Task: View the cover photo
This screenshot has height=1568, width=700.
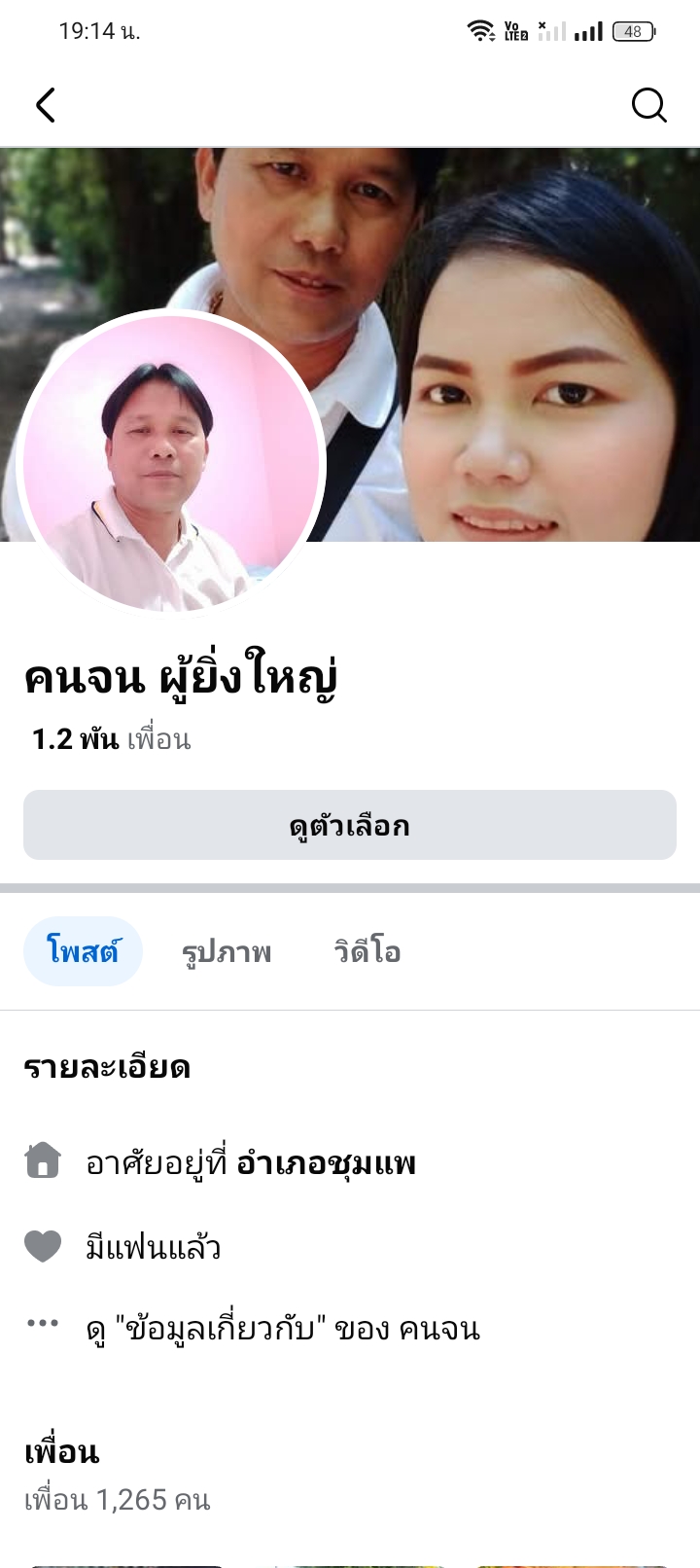Action: [x=525, y=292]
